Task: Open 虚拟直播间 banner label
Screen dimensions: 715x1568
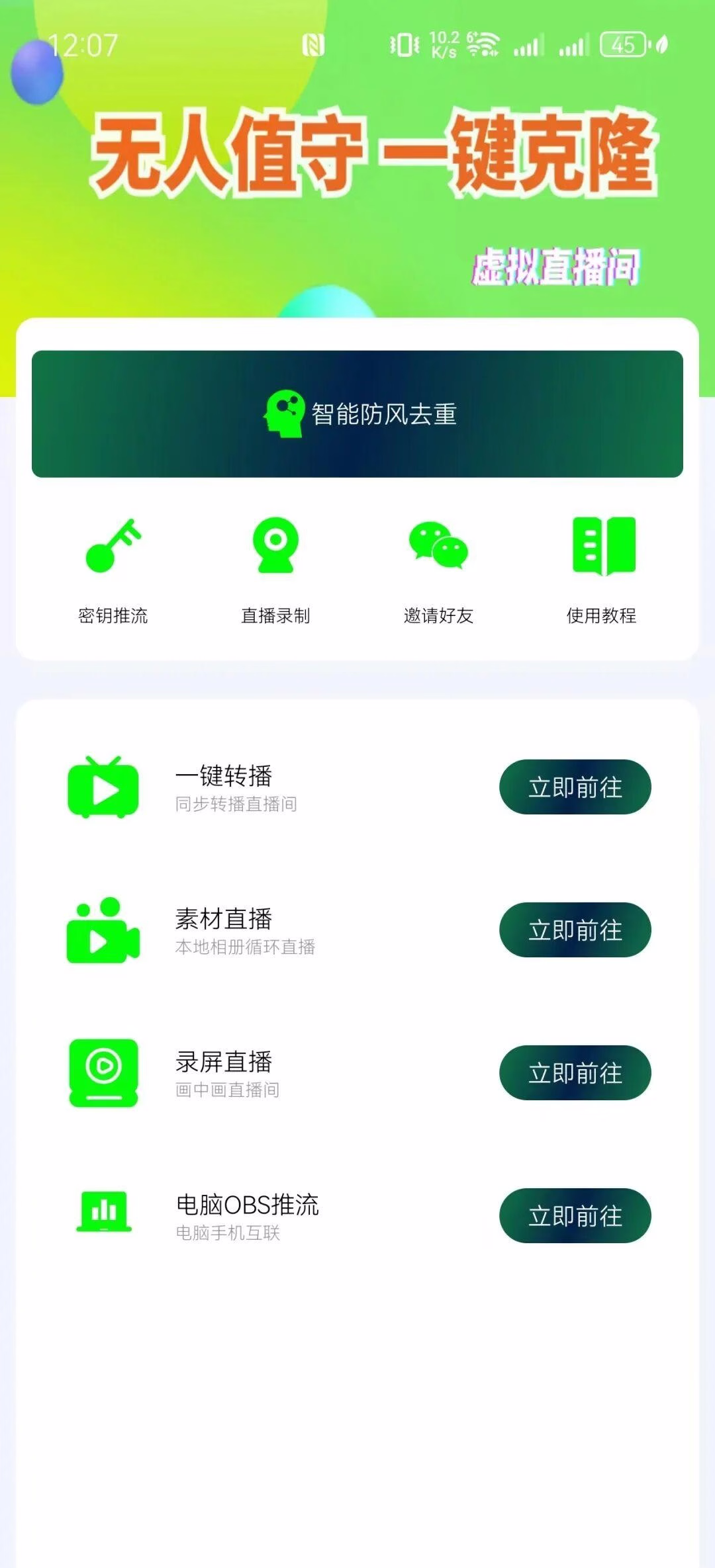Action: 556,265
